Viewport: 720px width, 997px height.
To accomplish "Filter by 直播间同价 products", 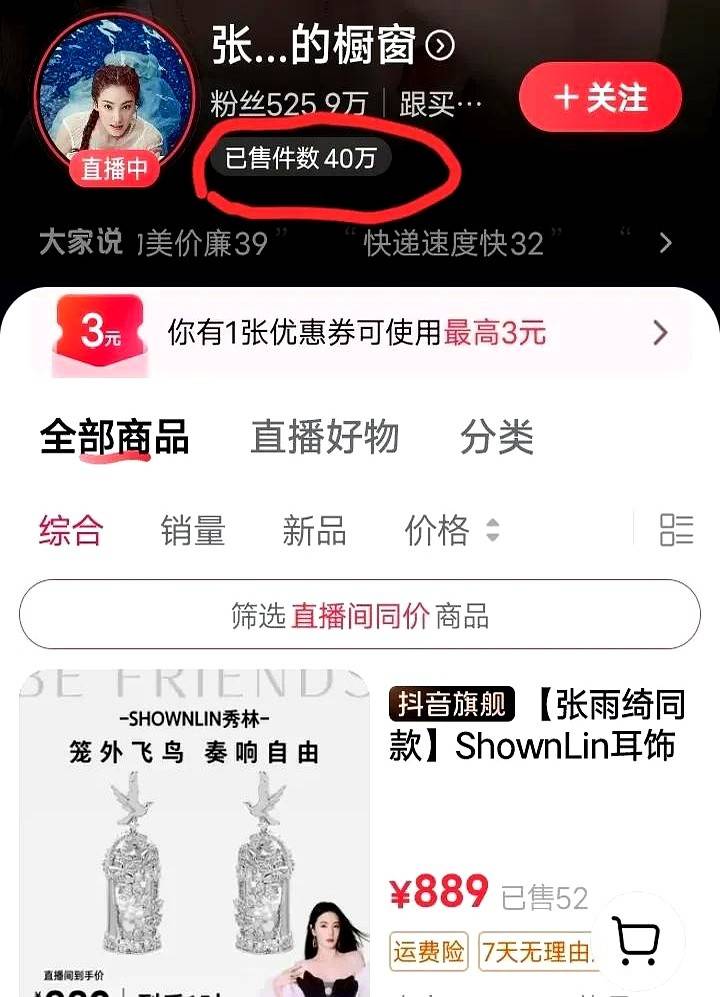I will tap(360, 615).
